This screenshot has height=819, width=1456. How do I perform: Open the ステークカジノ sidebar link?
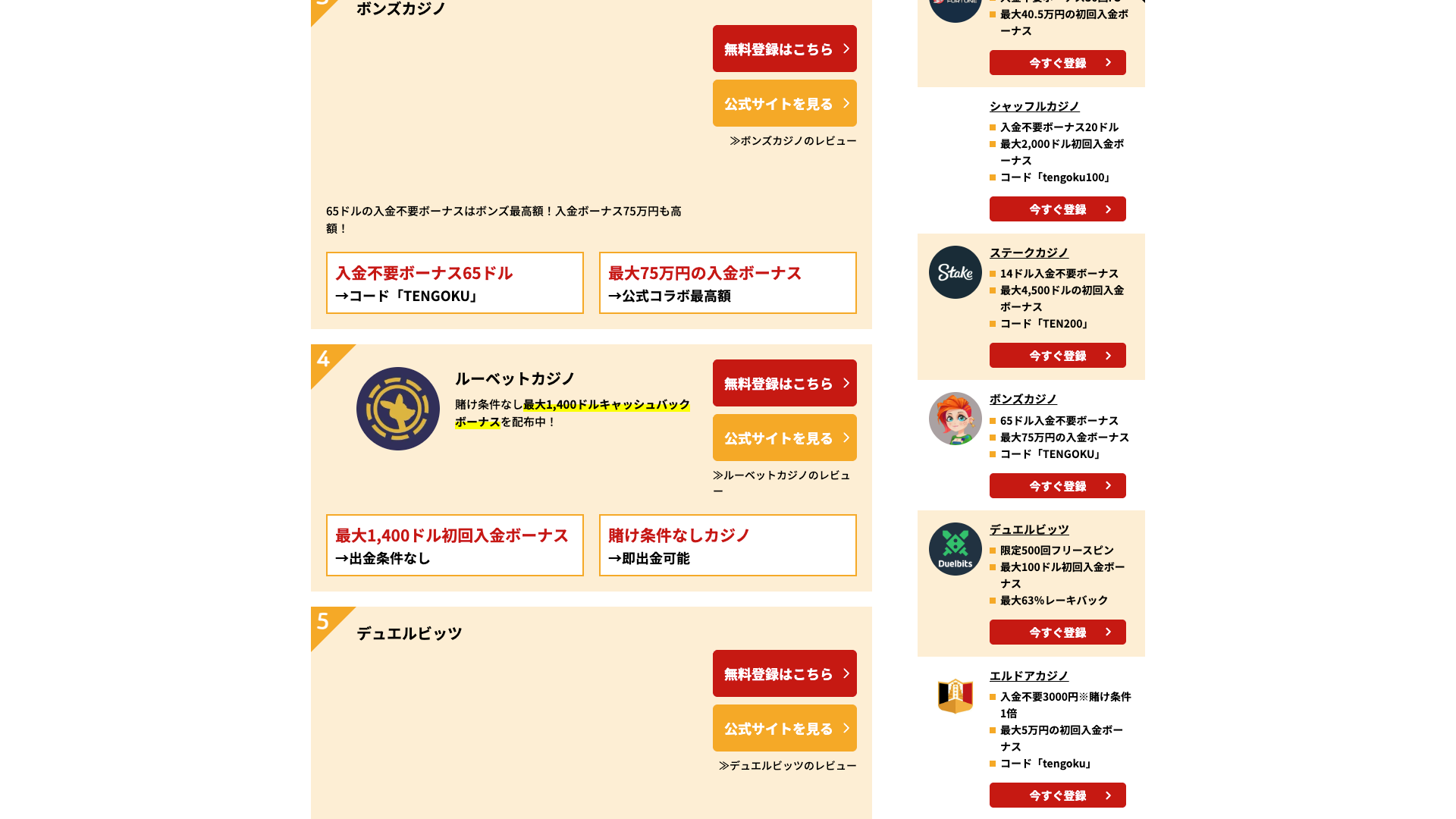pyautogui.click(x=1028, y=253)
